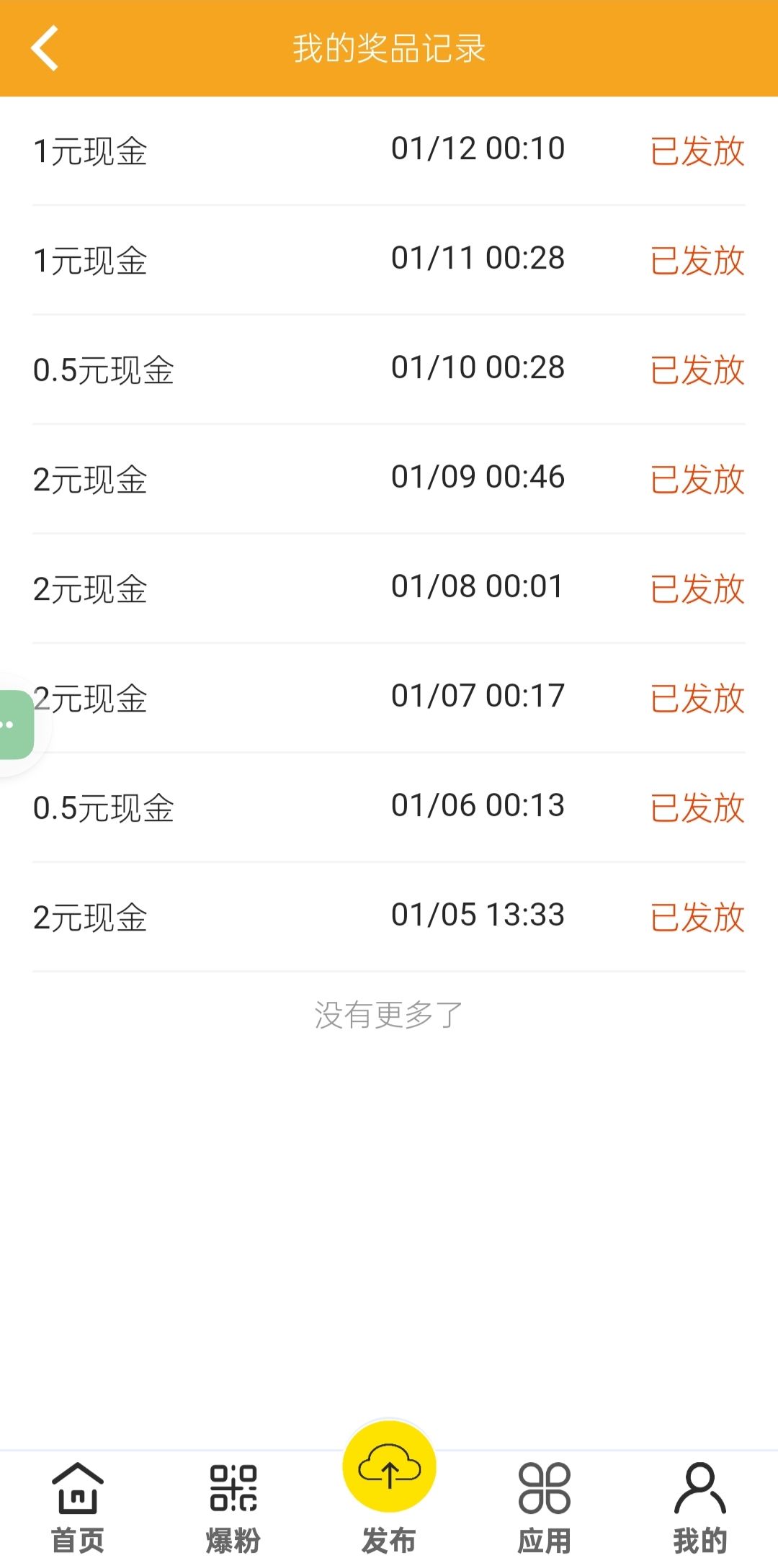
Task: Go back using the header arrow
Action: click(x=45, y=48)
